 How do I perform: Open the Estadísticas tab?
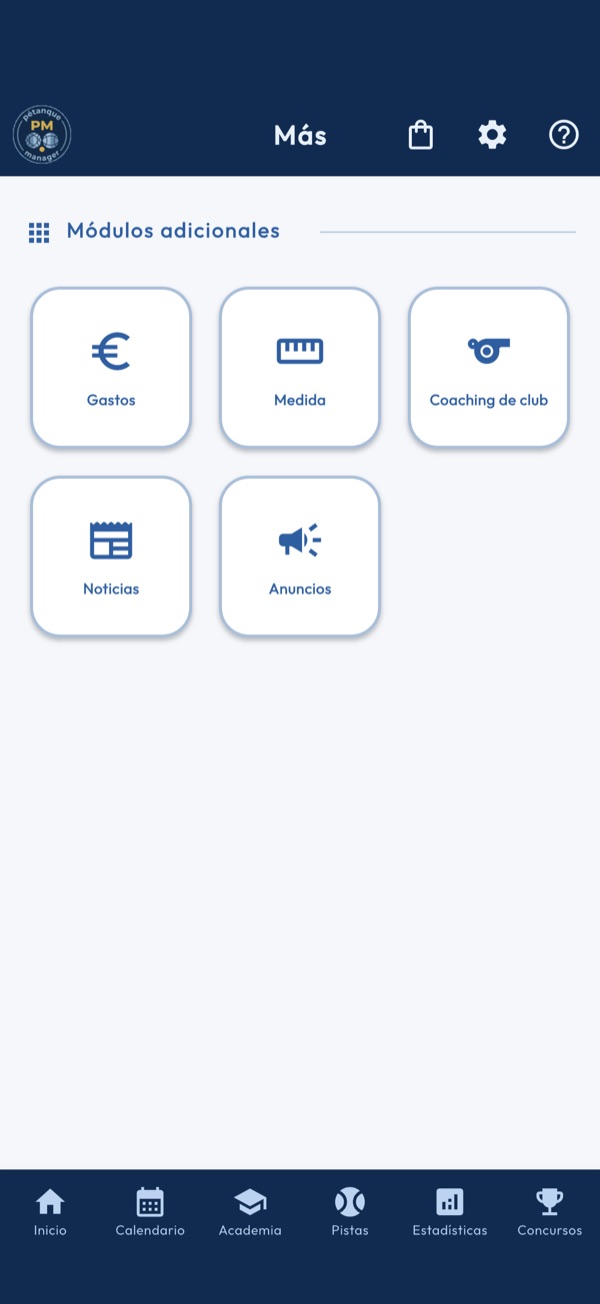(450, 1212)
